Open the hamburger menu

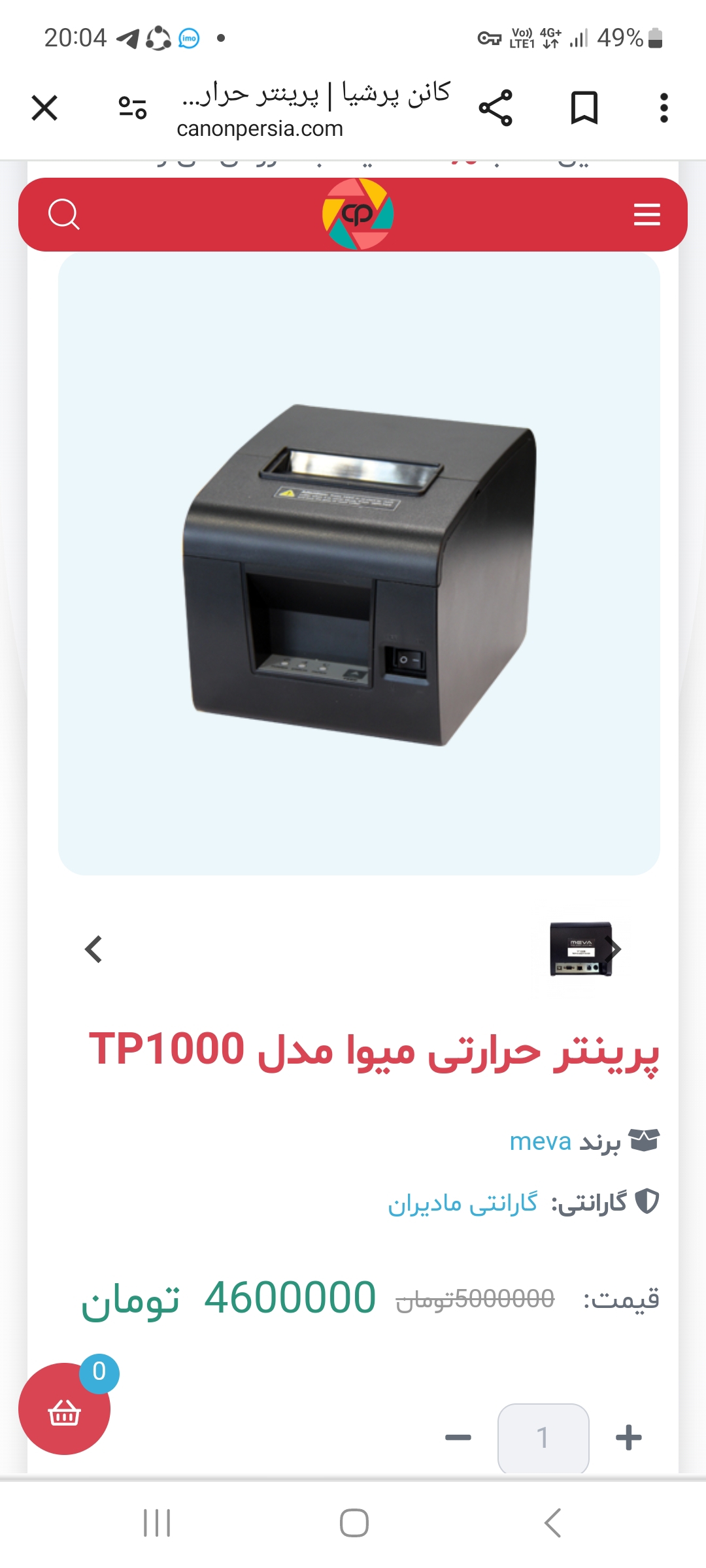pyautogui.click(x=647, y=214)
